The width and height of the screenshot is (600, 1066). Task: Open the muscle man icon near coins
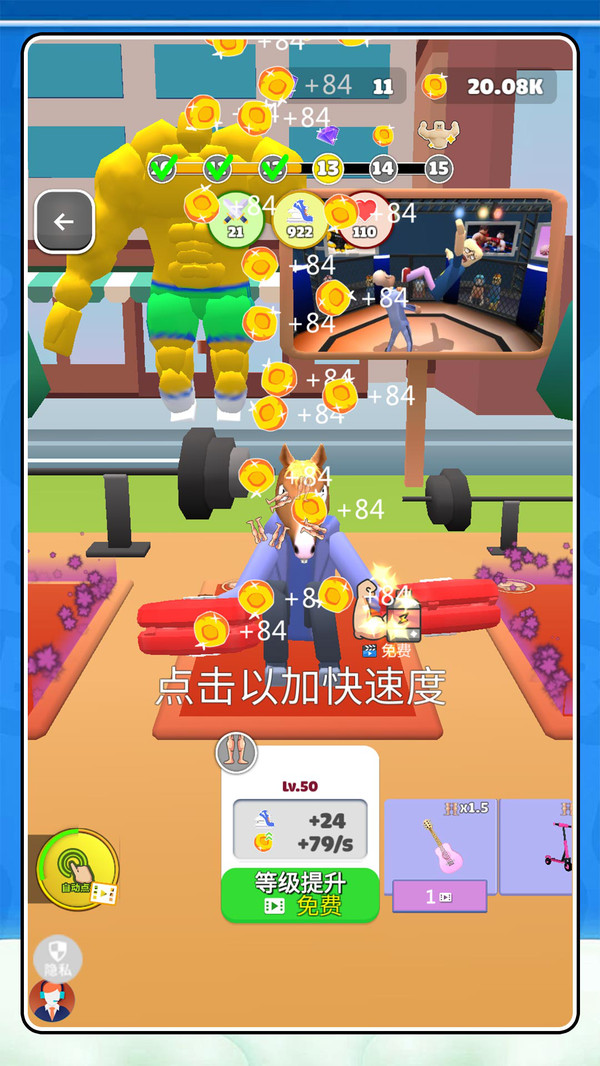pyautogui.click(x=438, y=132)
